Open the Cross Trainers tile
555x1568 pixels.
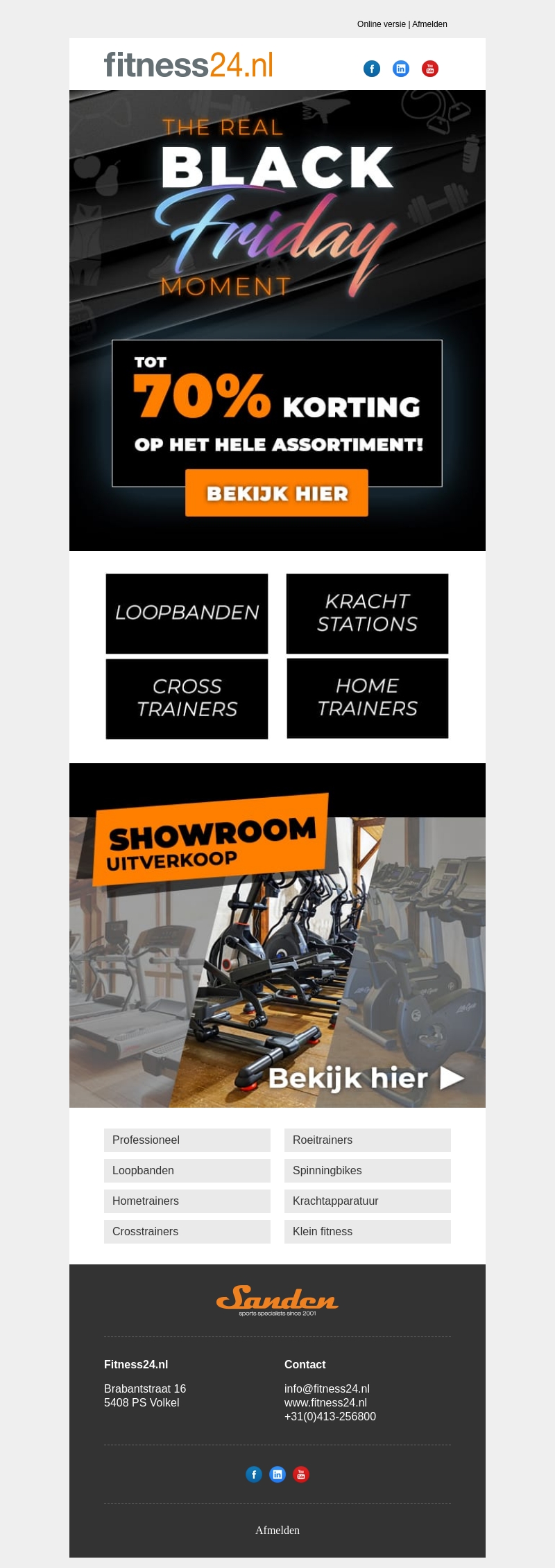[187, 698]
